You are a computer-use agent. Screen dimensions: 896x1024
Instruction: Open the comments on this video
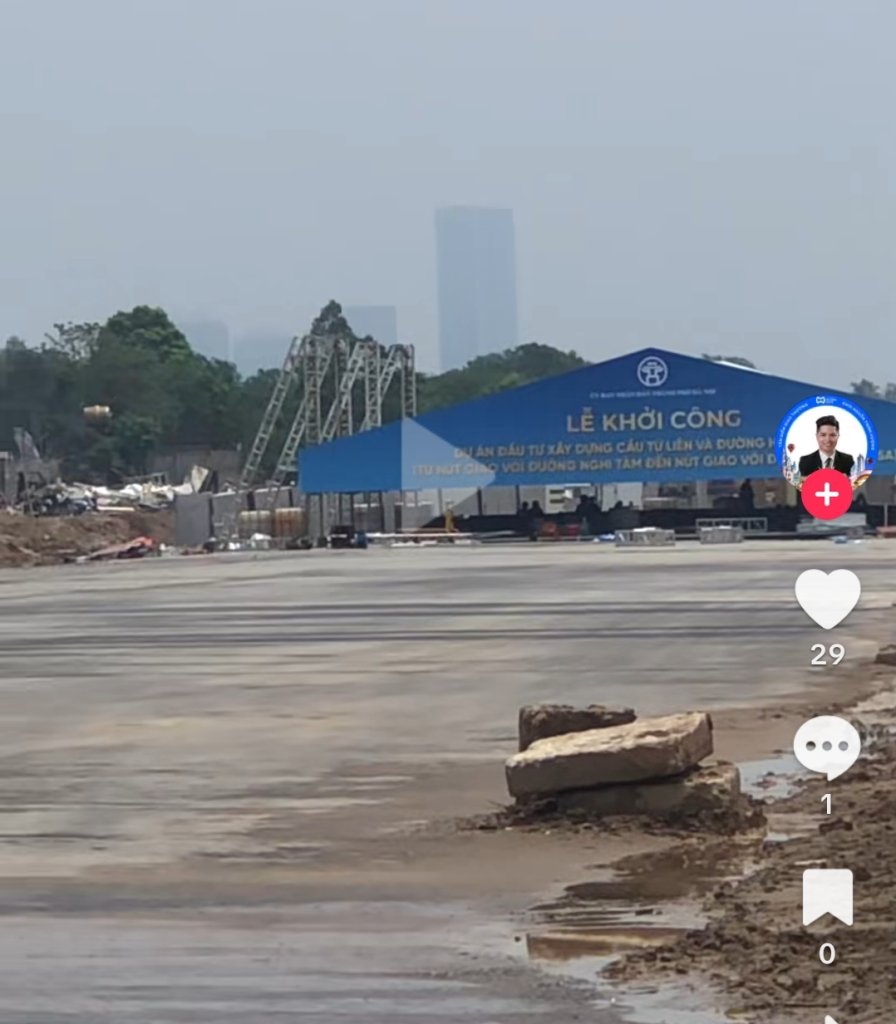click(x=827, y=747)
